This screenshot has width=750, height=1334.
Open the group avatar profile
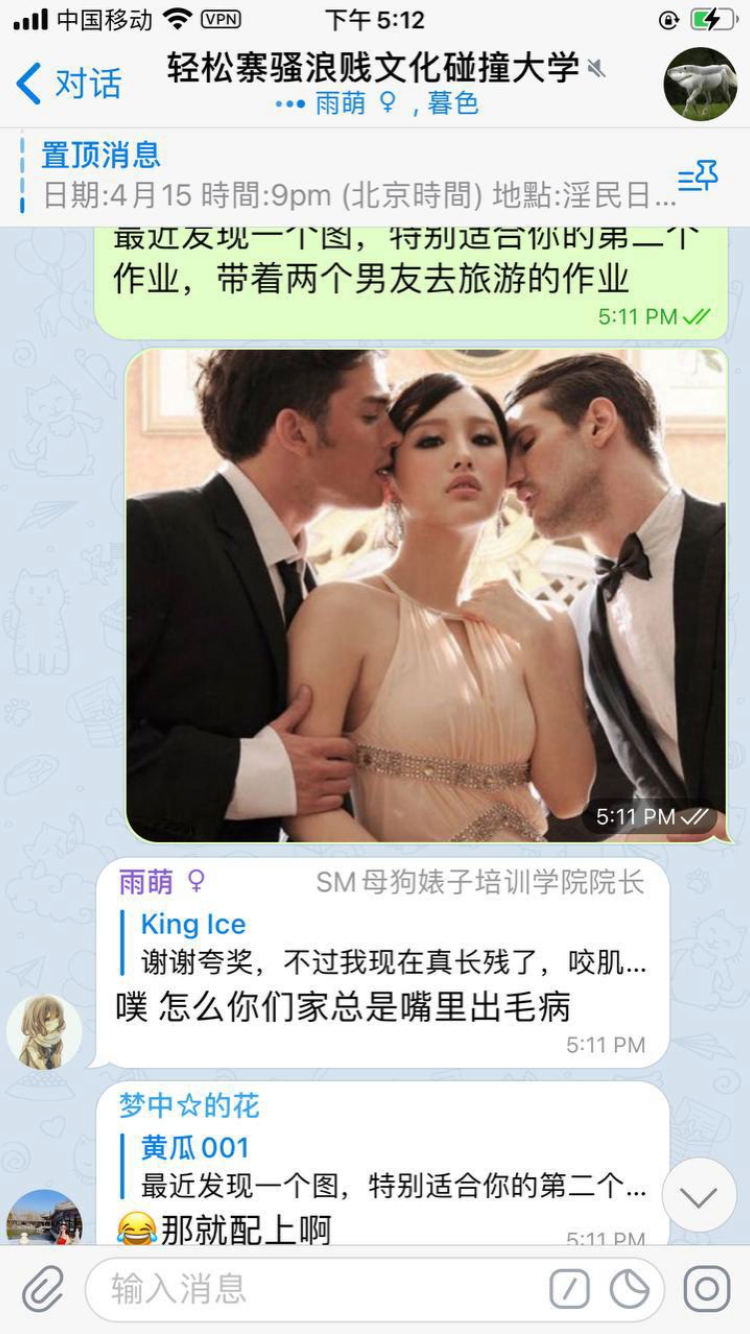coord(700,84)
